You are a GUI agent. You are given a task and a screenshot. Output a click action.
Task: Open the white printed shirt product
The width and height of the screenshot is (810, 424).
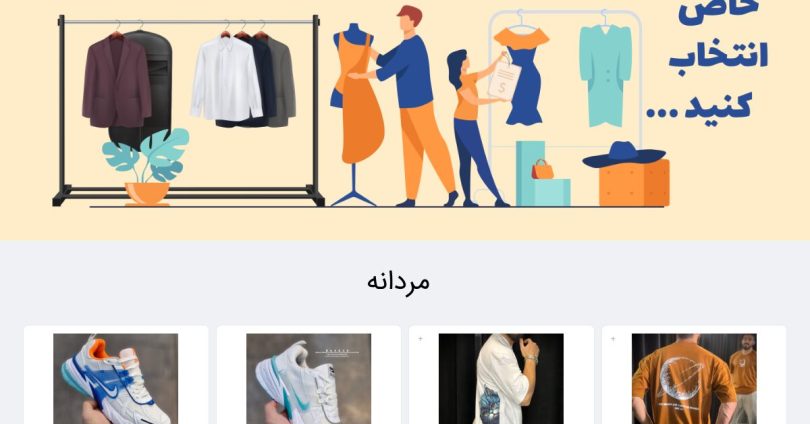(x=500, y=379)
